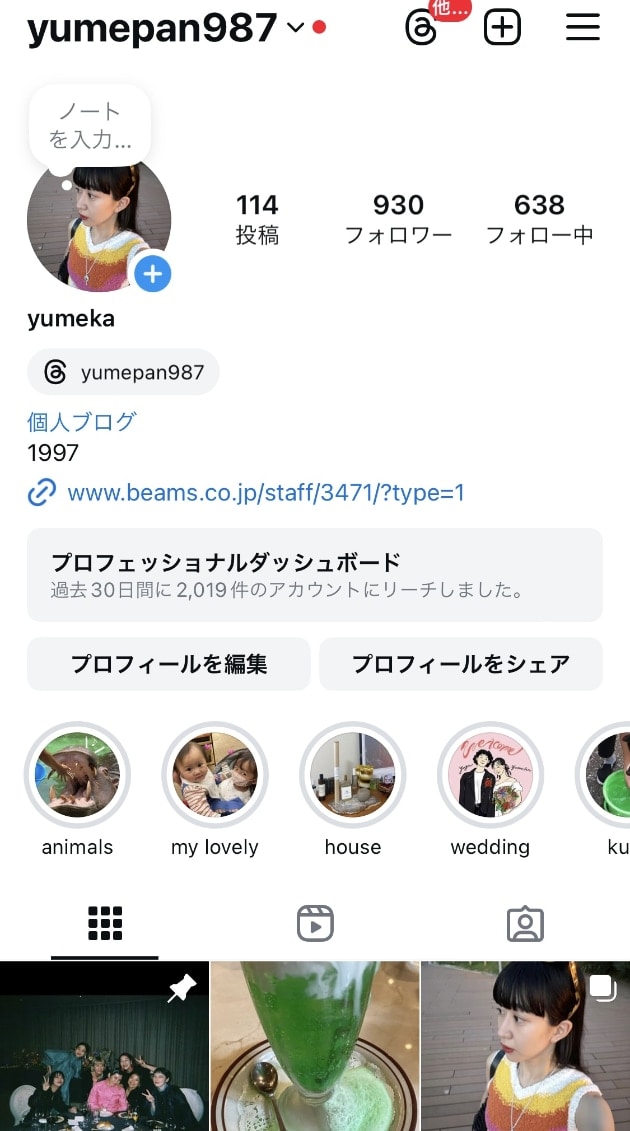
Task: Add a story via the blue plus badge
Action: (152, 273)
